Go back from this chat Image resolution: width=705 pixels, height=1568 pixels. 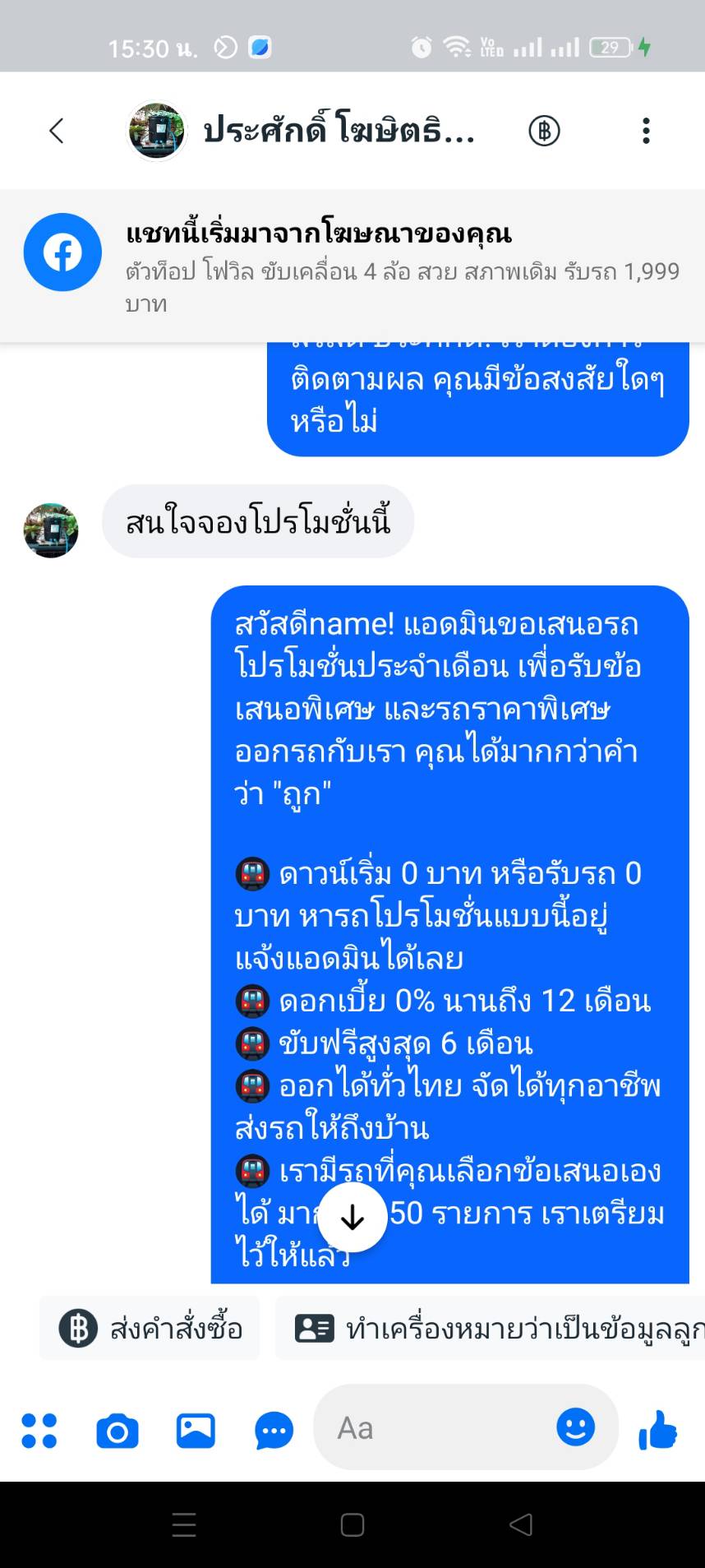click(x=56, y=131)
